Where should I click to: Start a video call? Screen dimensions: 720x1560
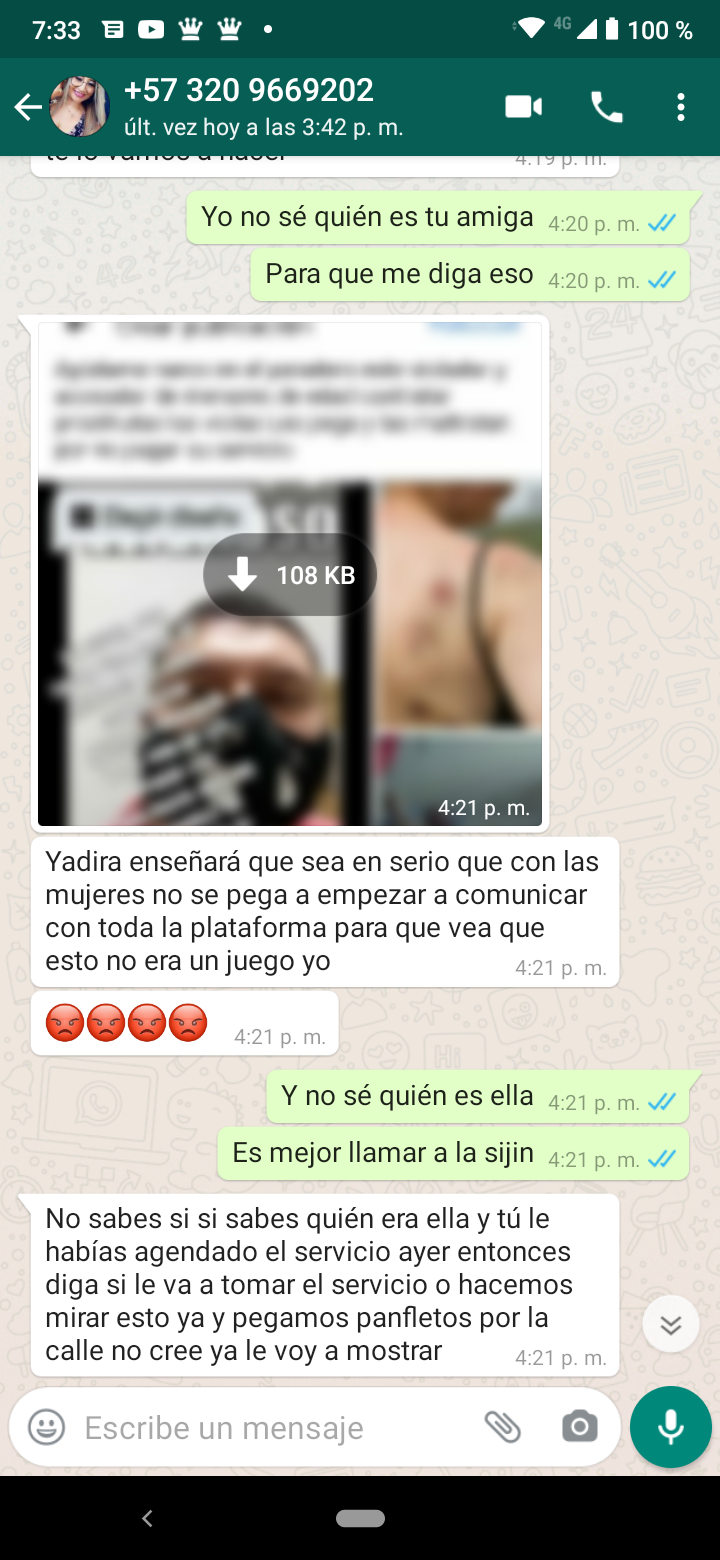click(523, 107)
